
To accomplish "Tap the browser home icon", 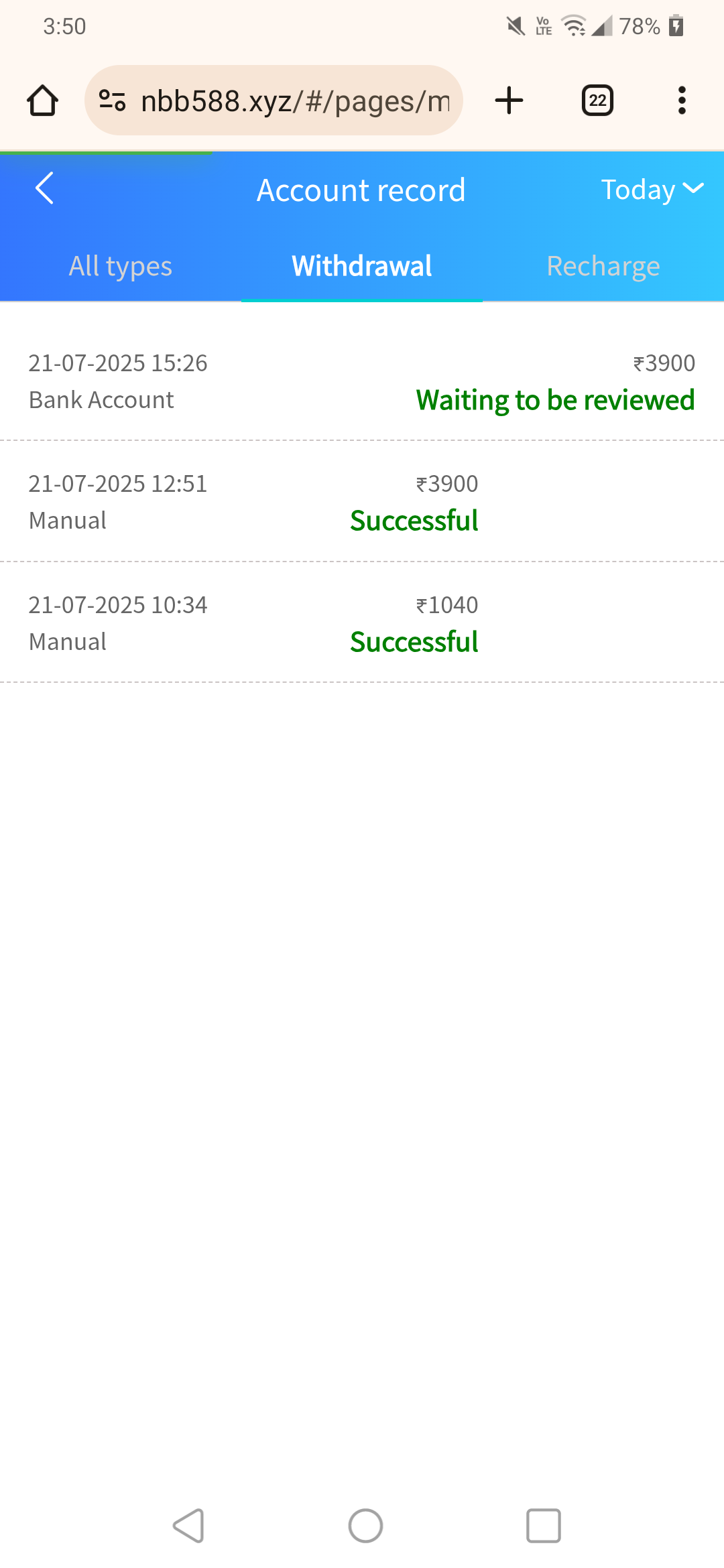I will pyautogui.click(x=42, y=101).
